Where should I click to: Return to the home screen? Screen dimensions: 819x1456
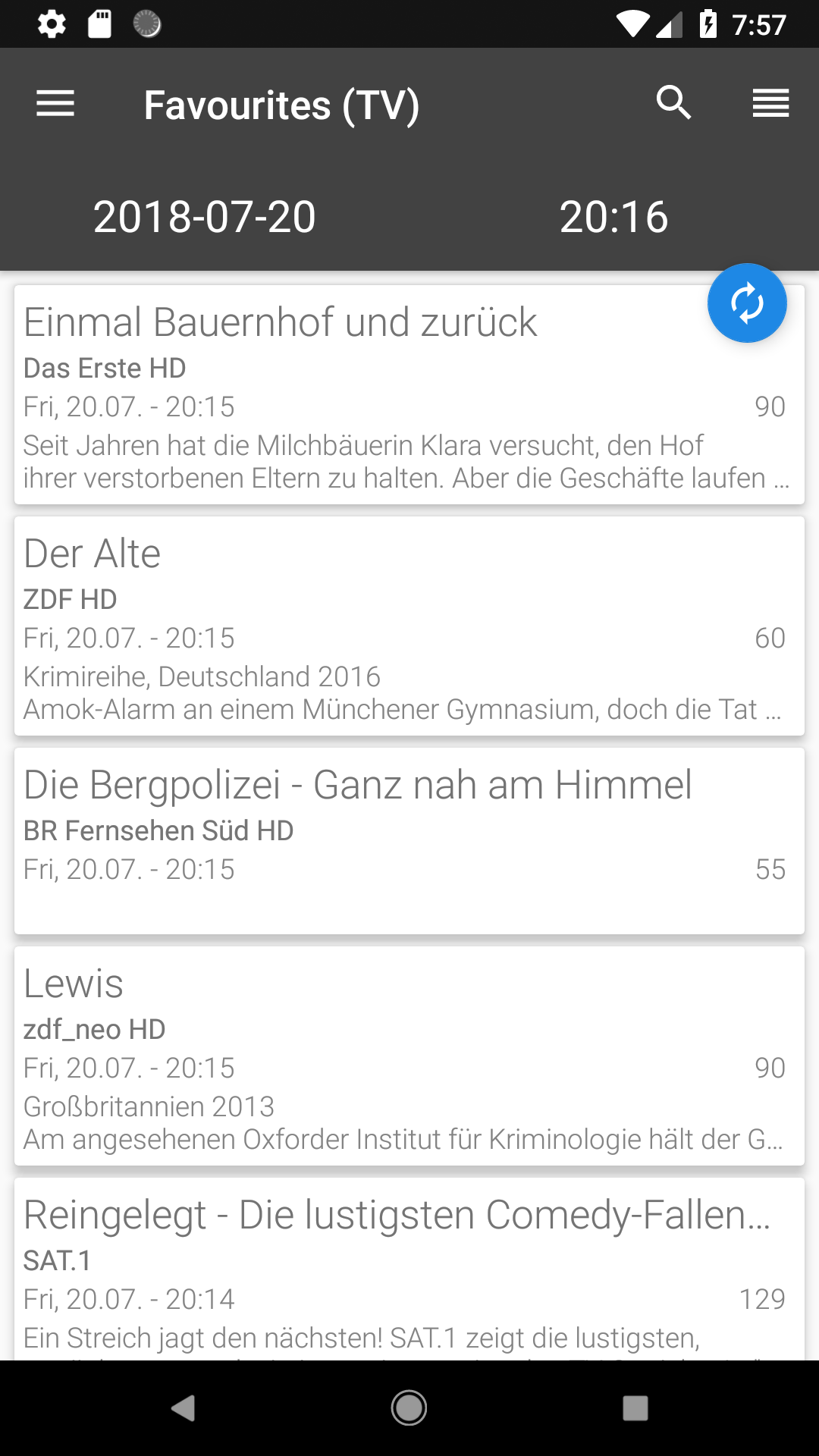409,1408
